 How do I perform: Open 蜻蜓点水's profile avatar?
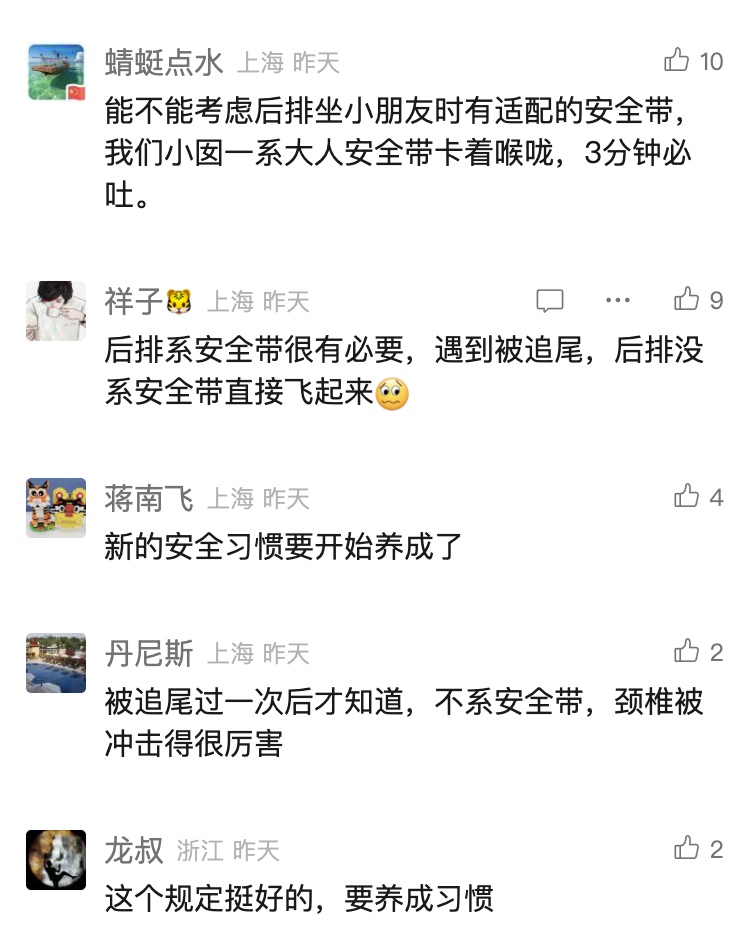(x=56, y=74)
